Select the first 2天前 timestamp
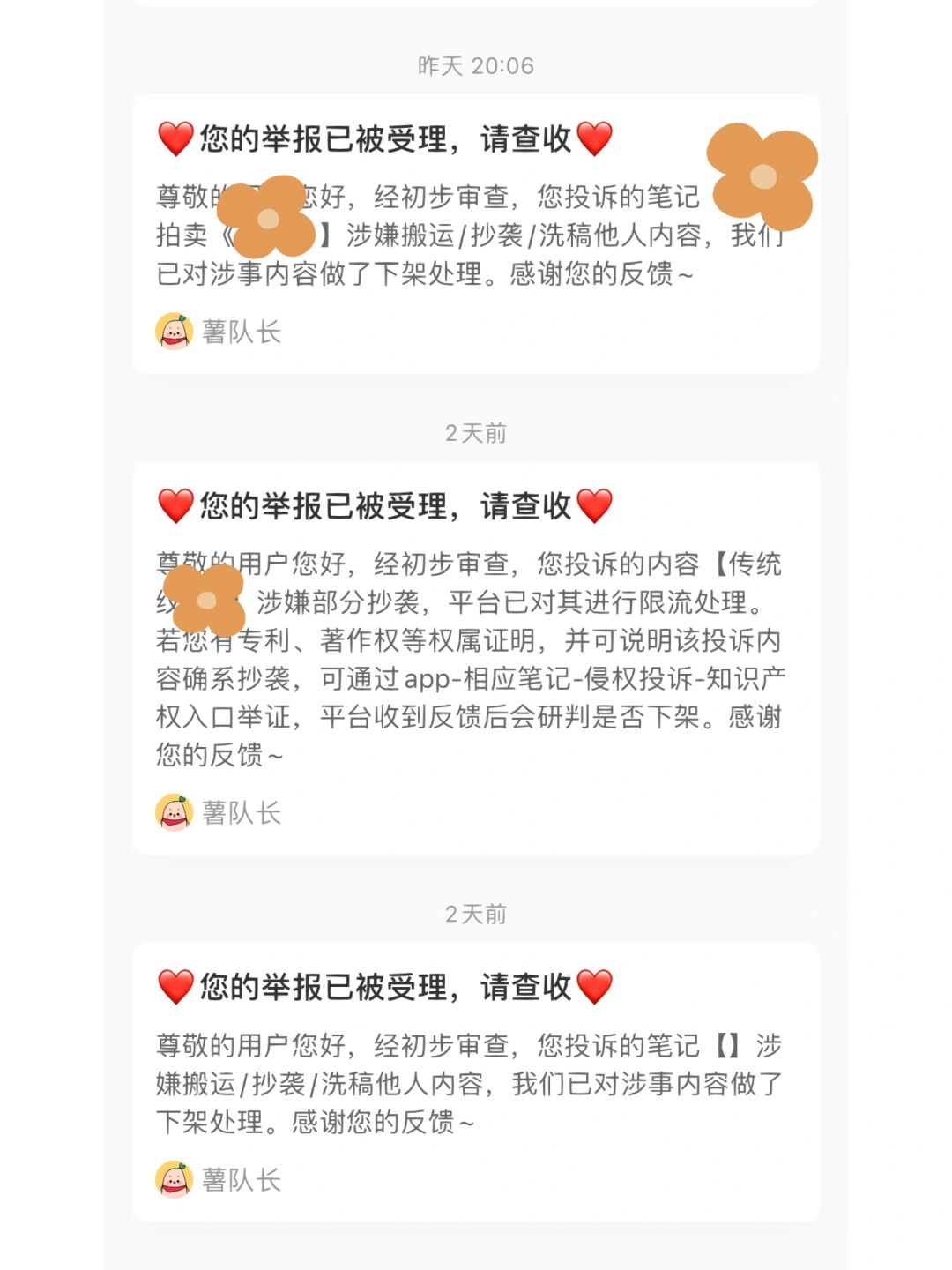Viewport: 952px width, 1270px height. tap(476, 432)
